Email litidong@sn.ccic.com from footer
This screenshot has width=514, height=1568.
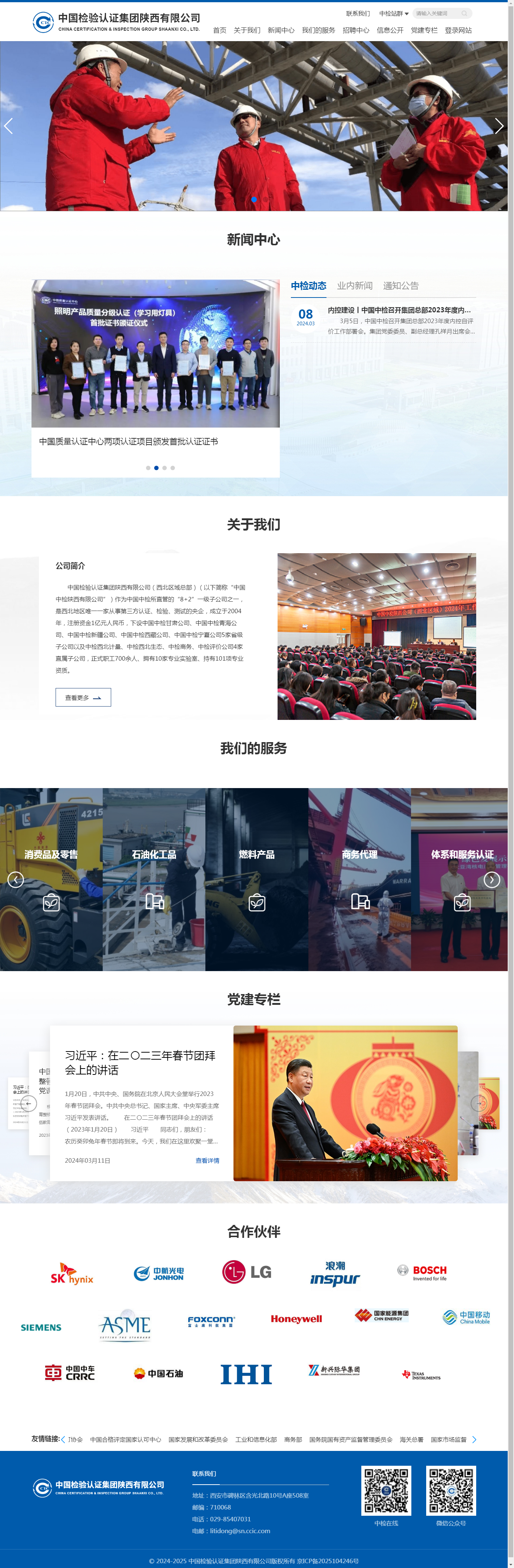240,1531
